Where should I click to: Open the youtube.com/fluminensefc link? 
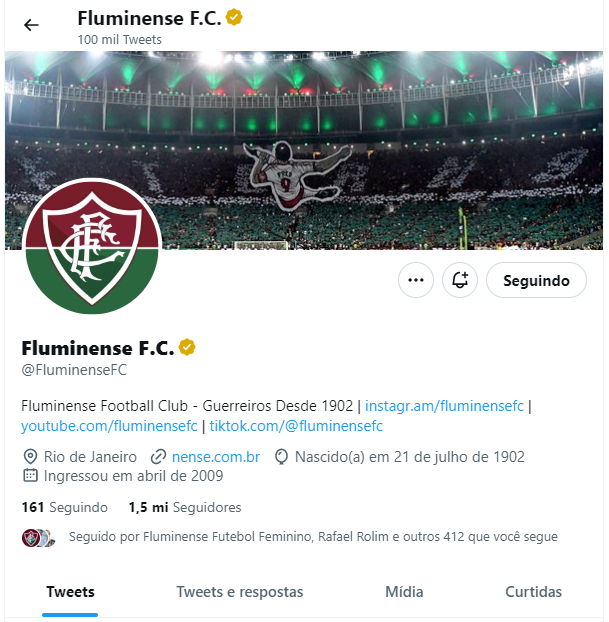109,426
